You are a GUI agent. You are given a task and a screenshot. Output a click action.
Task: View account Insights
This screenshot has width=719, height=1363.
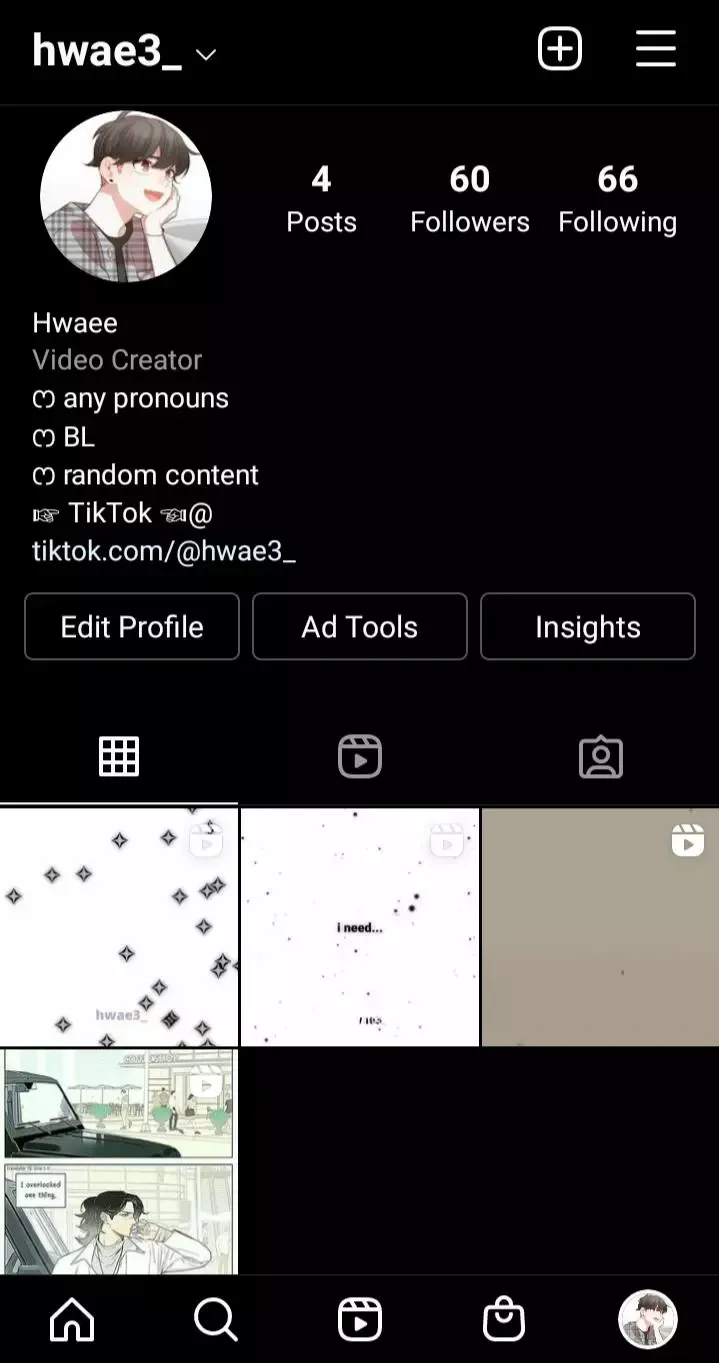point(588,627)
